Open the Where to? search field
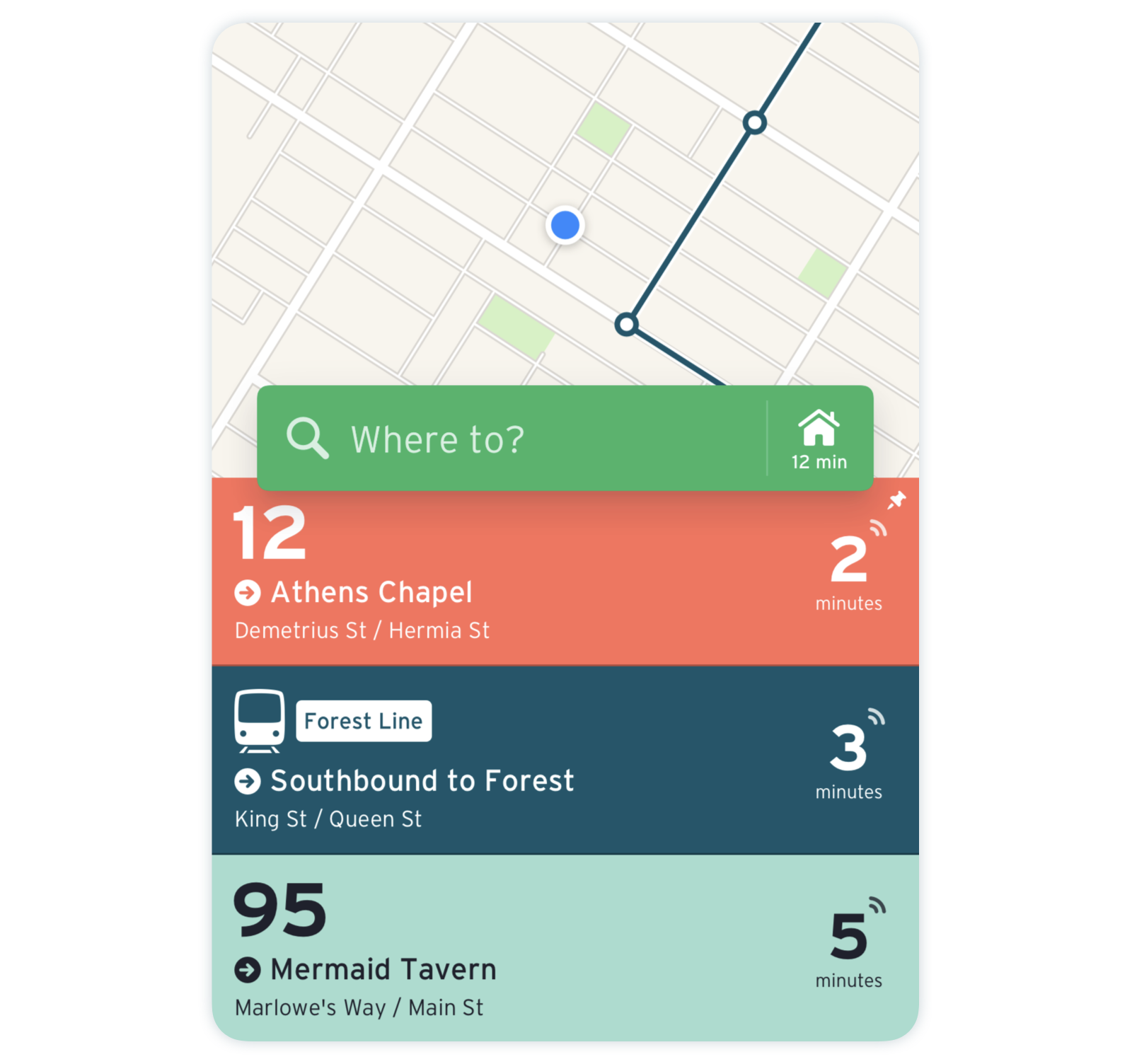This screenshot has width=1132, height=1064. (x=509, y=439)
